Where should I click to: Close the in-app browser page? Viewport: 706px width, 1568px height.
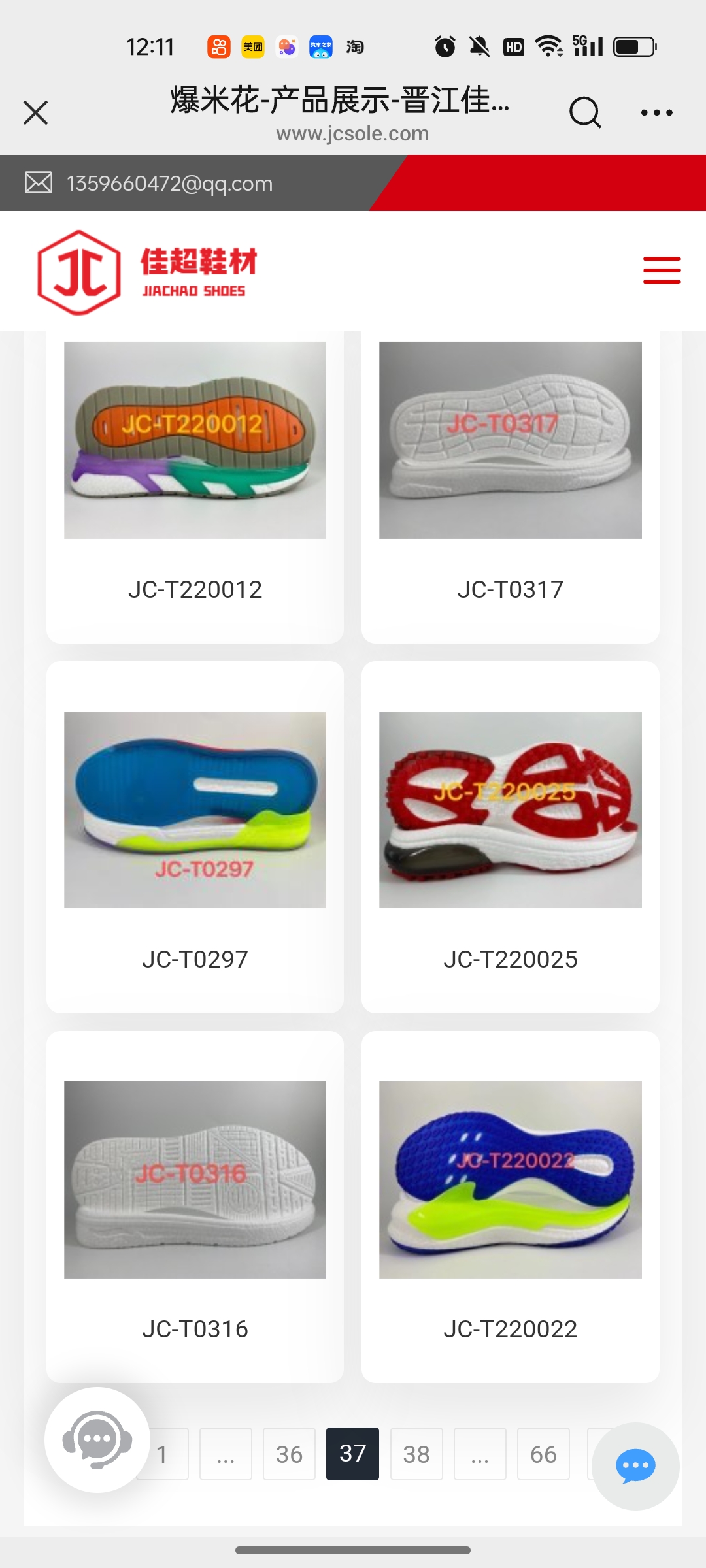point(36,112)
